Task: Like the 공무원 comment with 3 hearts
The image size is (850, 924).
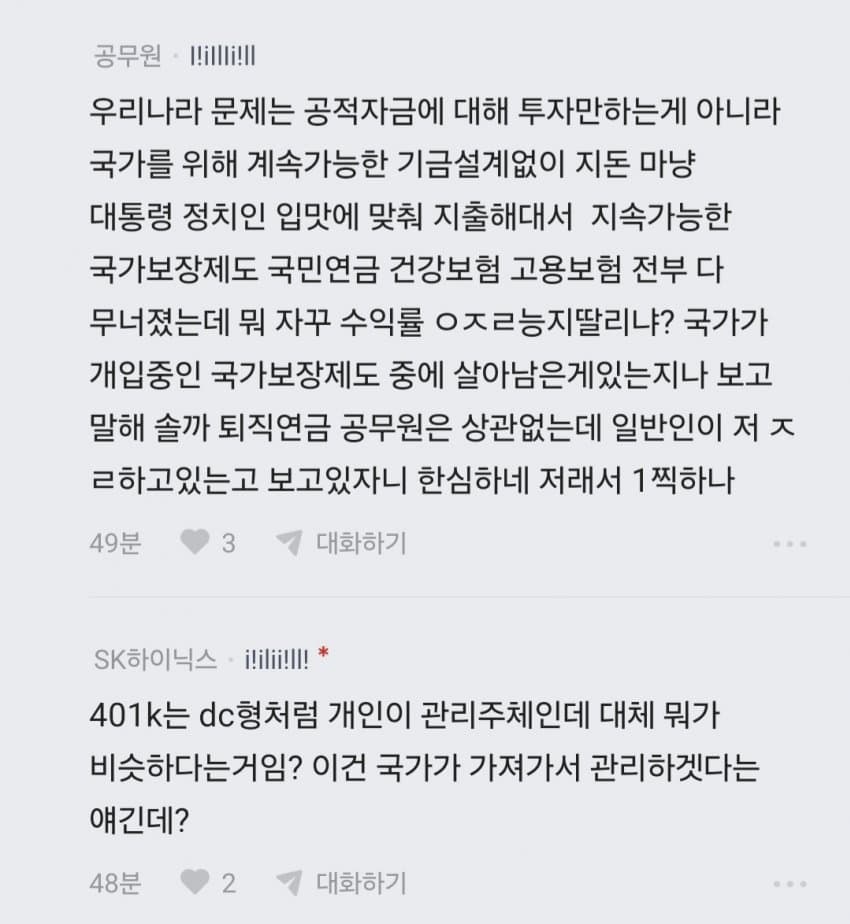Action: click(x=195, y=543)
